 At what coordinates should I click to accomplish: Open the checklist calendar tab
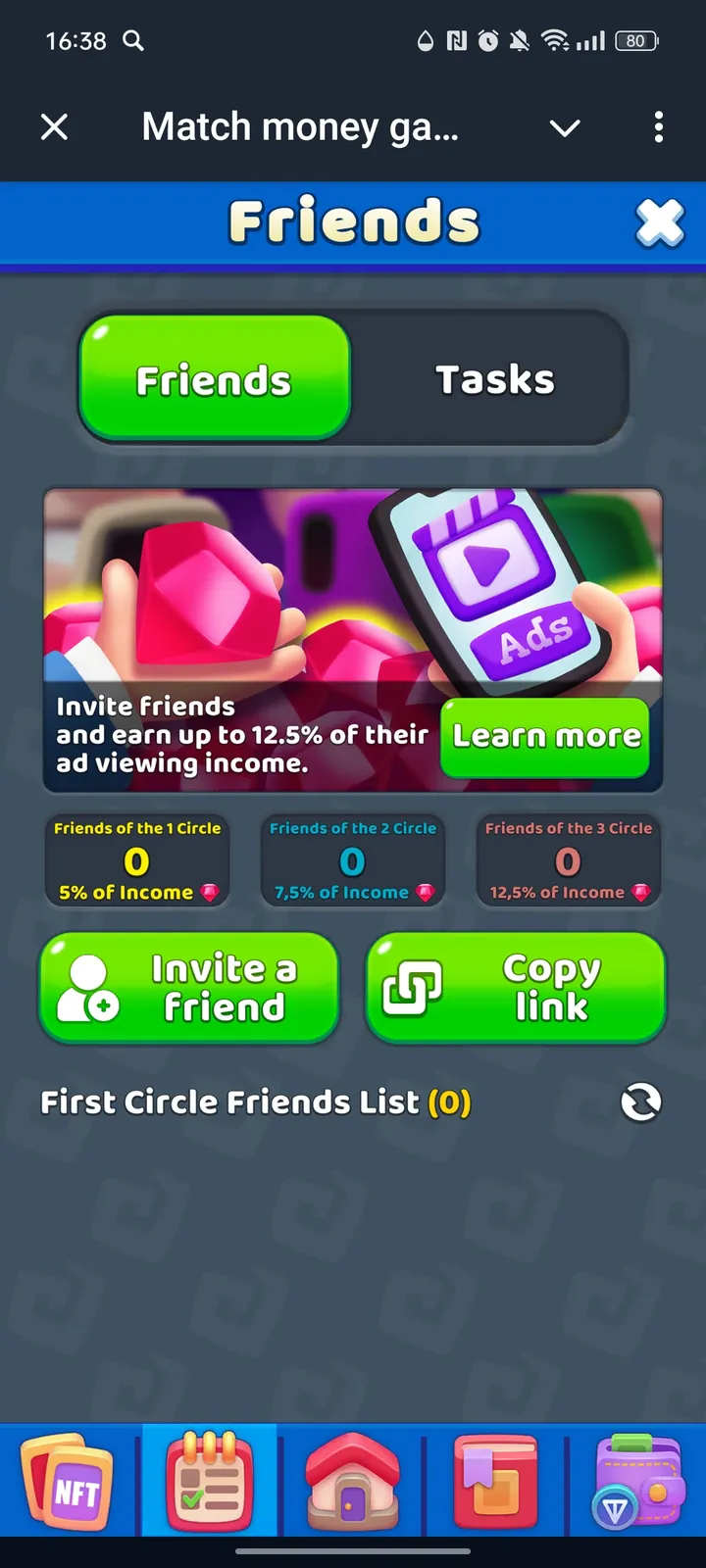pyautogui.click(x=209, y=1482)
